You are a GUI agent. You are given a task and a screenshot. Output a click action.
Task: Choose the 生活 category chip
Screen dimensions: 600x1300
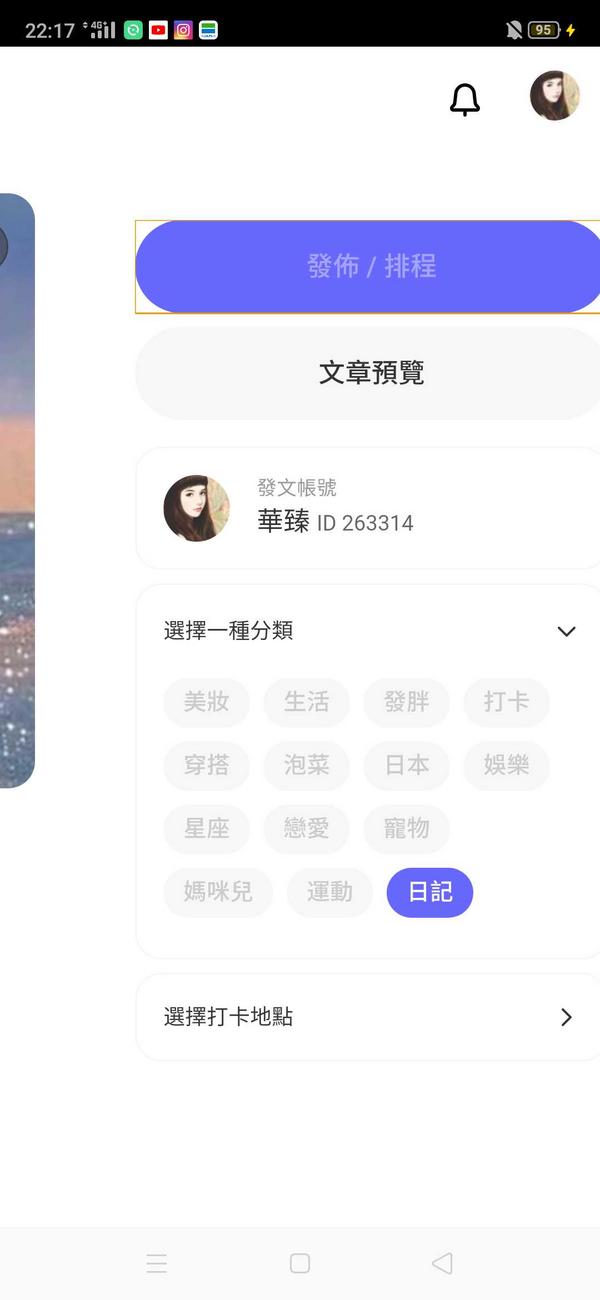(306, 702)
